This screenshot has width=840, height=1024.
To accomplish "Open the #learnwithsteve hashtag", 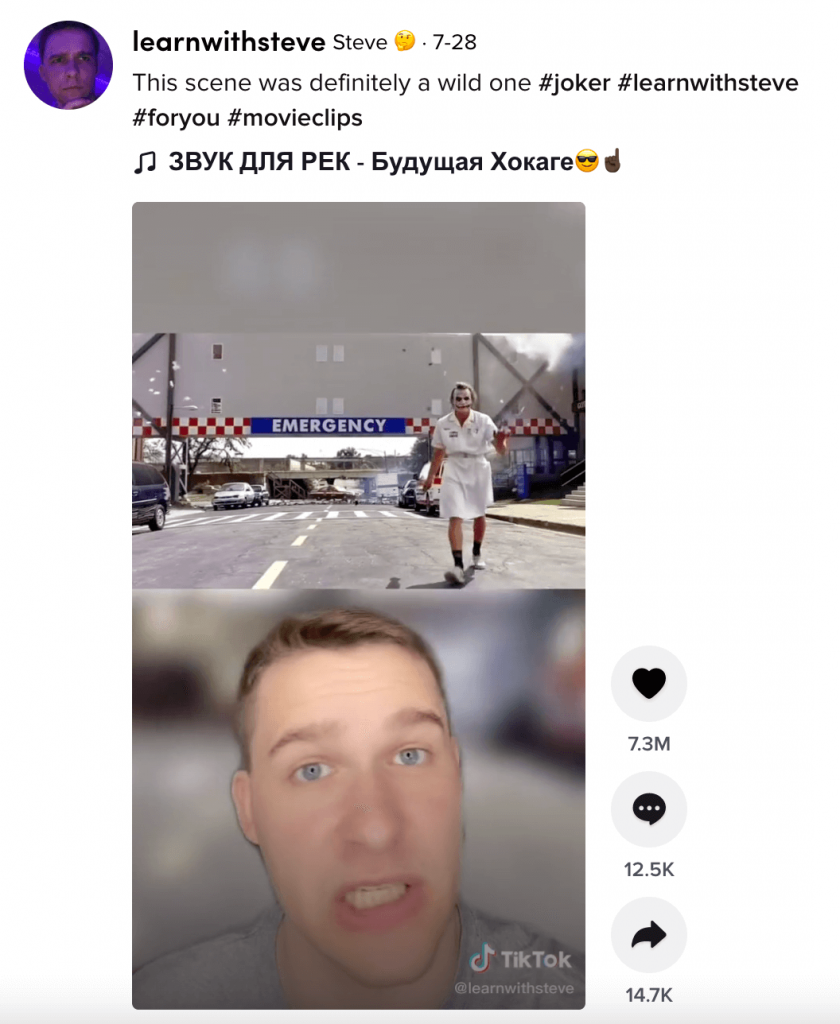I will (708, 82).
